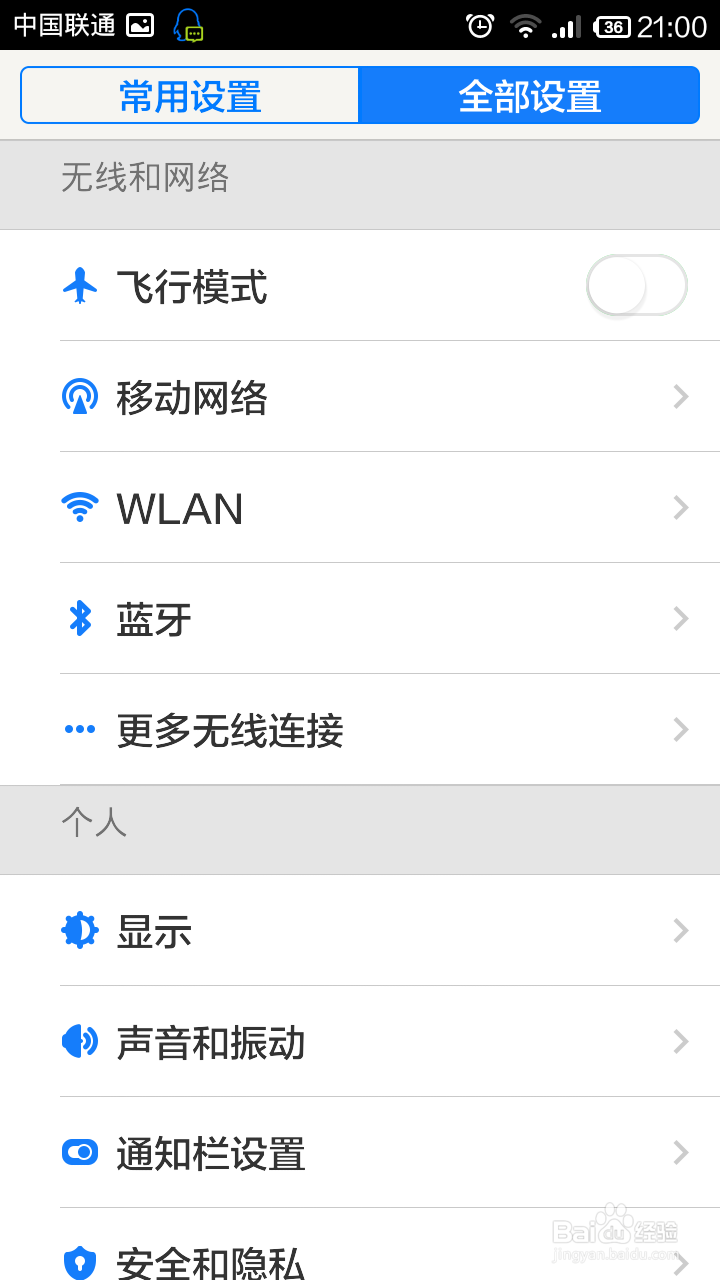Select the 常用设置 tab
The width and height of the screenshot is (720, 1280).
[x=190, y=94]
